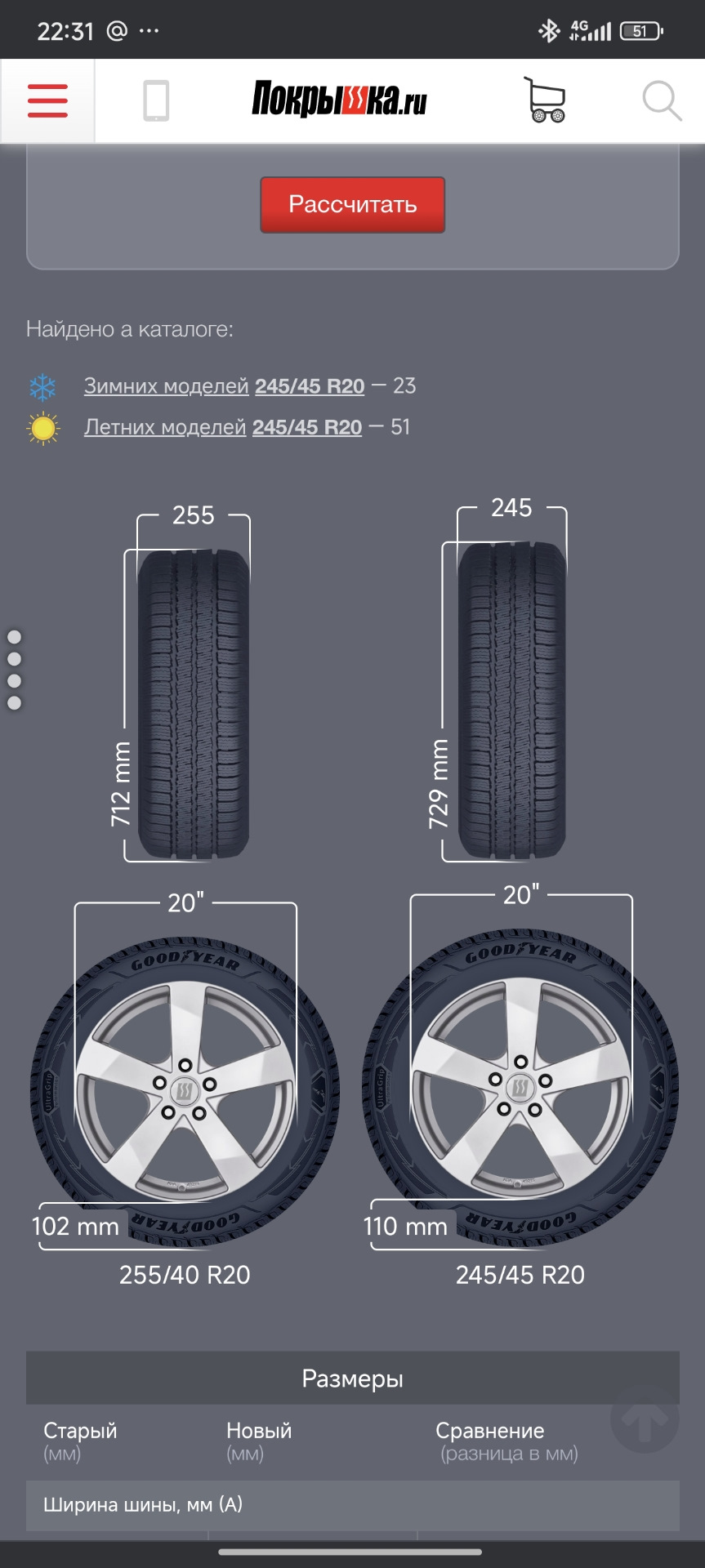Tap the phone icon in header
The image size is (705, 1568).
point(155,101)
